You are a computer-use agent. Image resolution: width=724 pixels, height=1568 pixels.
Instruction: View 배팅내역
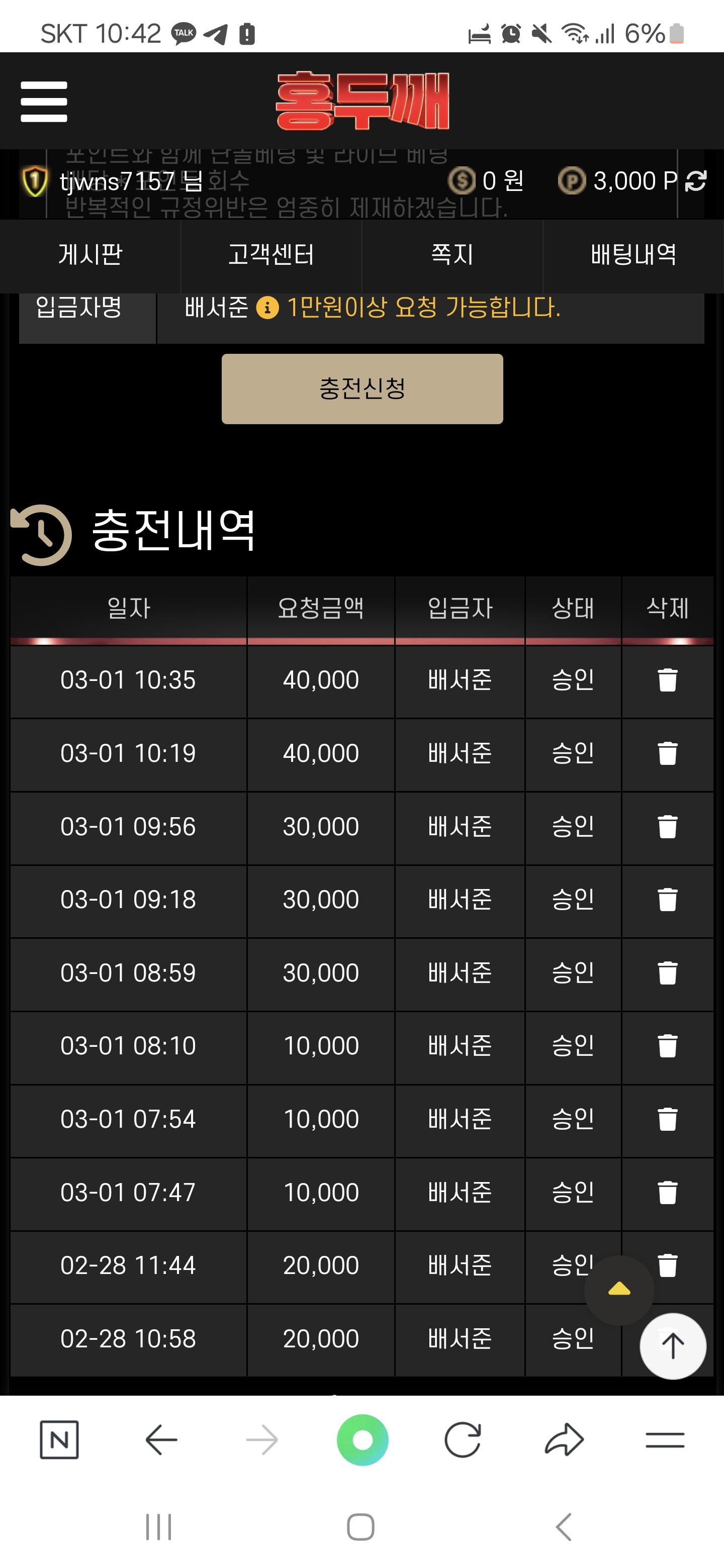pos(632,254)
